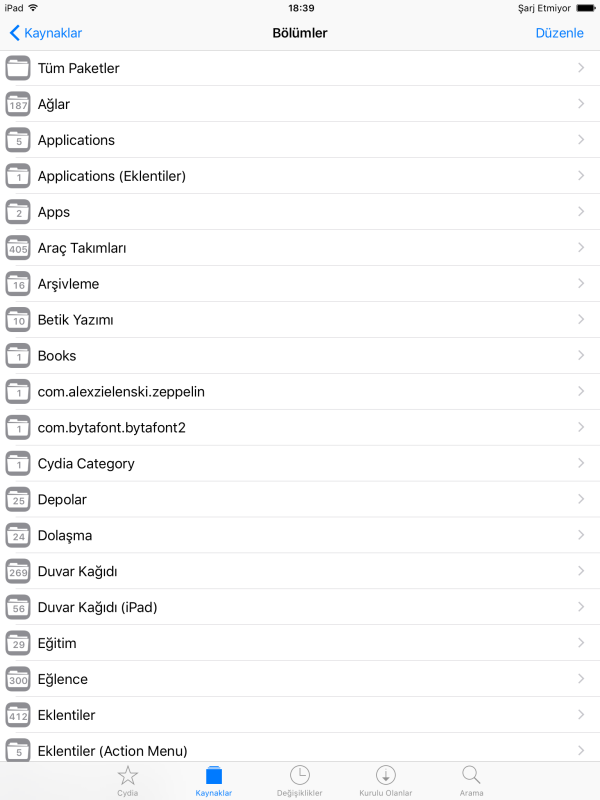This screenshot has width=600, height=800.
Task: Tap the Düzenle button
Action: coord(559,33)
